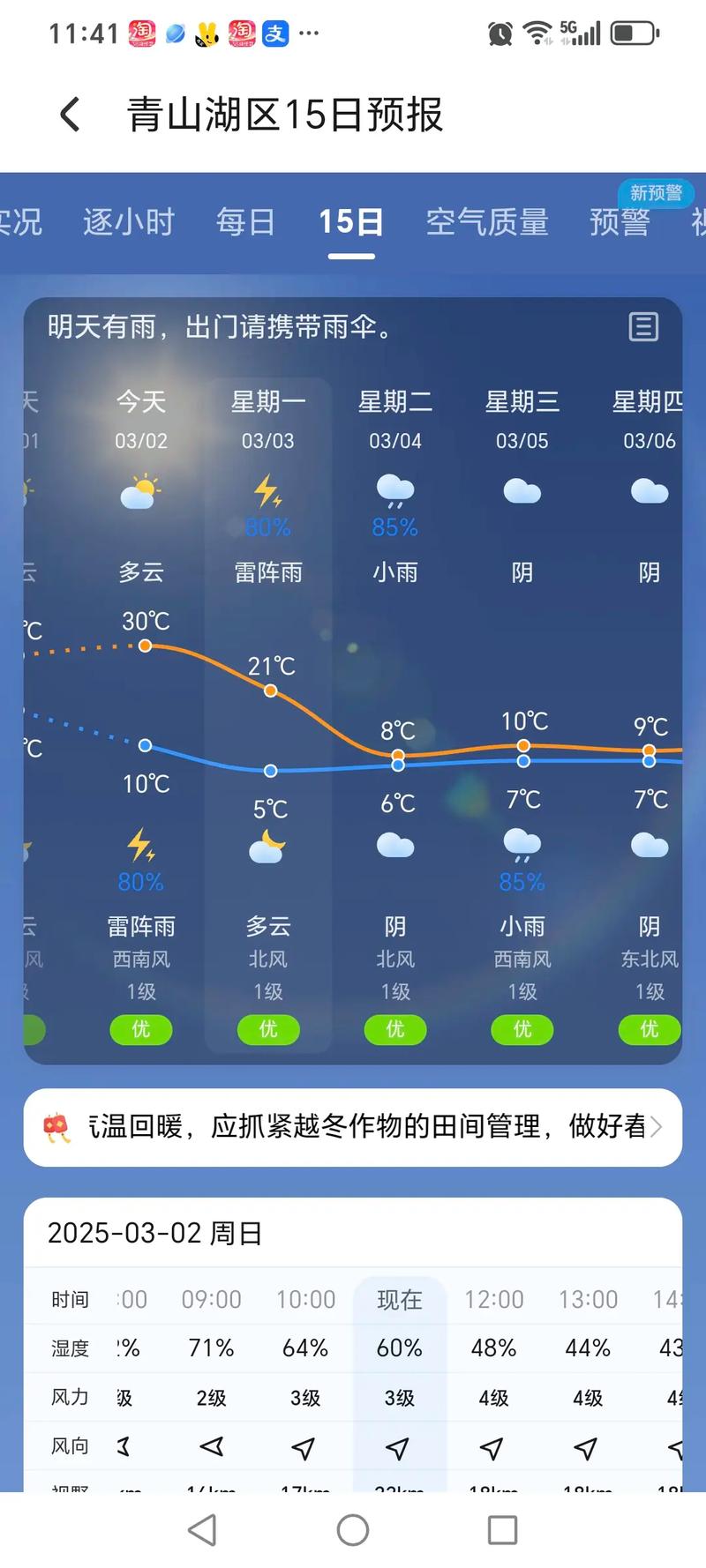The height and width of the screenshot is (1568, 706).
Task: Click the partly cloudy icon under 今天
Action: 141,490
